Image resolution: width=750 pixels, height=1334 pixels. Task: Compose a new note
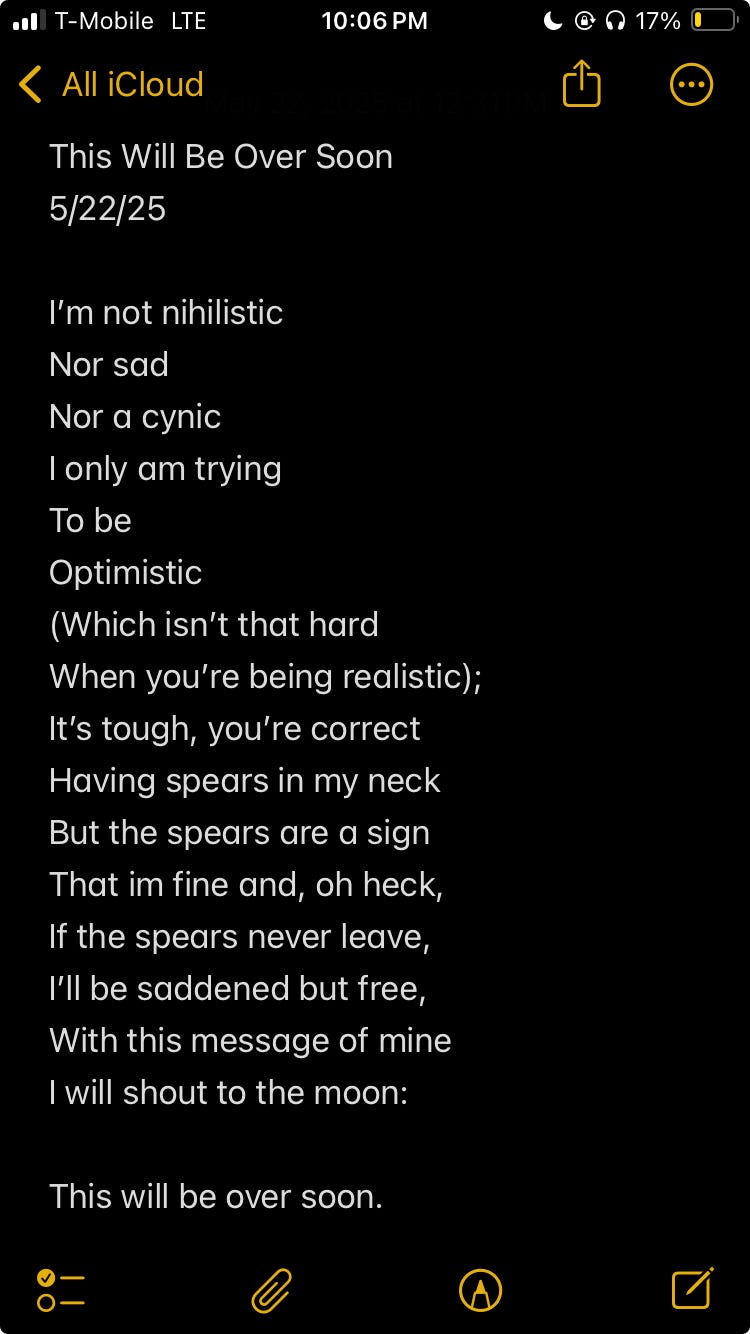692,1289
